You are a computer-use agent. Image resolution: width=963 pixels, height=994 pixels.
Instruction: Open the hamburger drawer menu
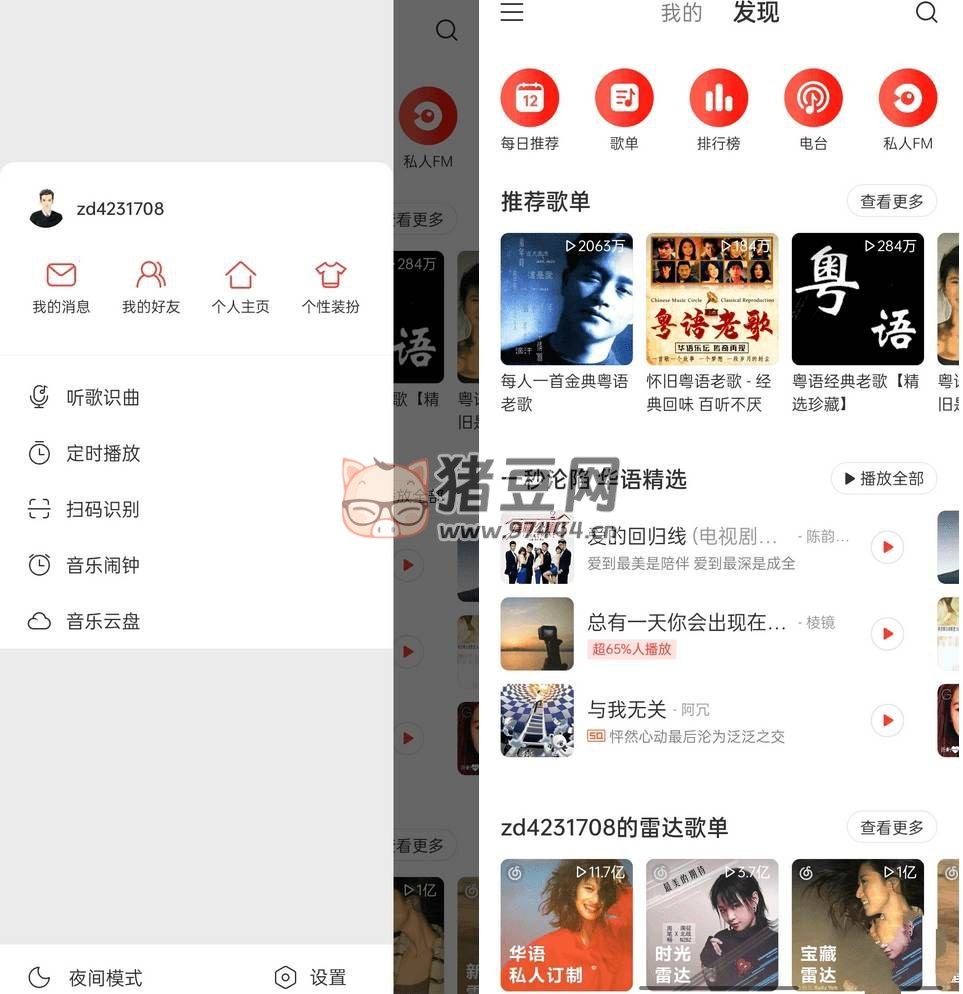click(x=512, y=12)
